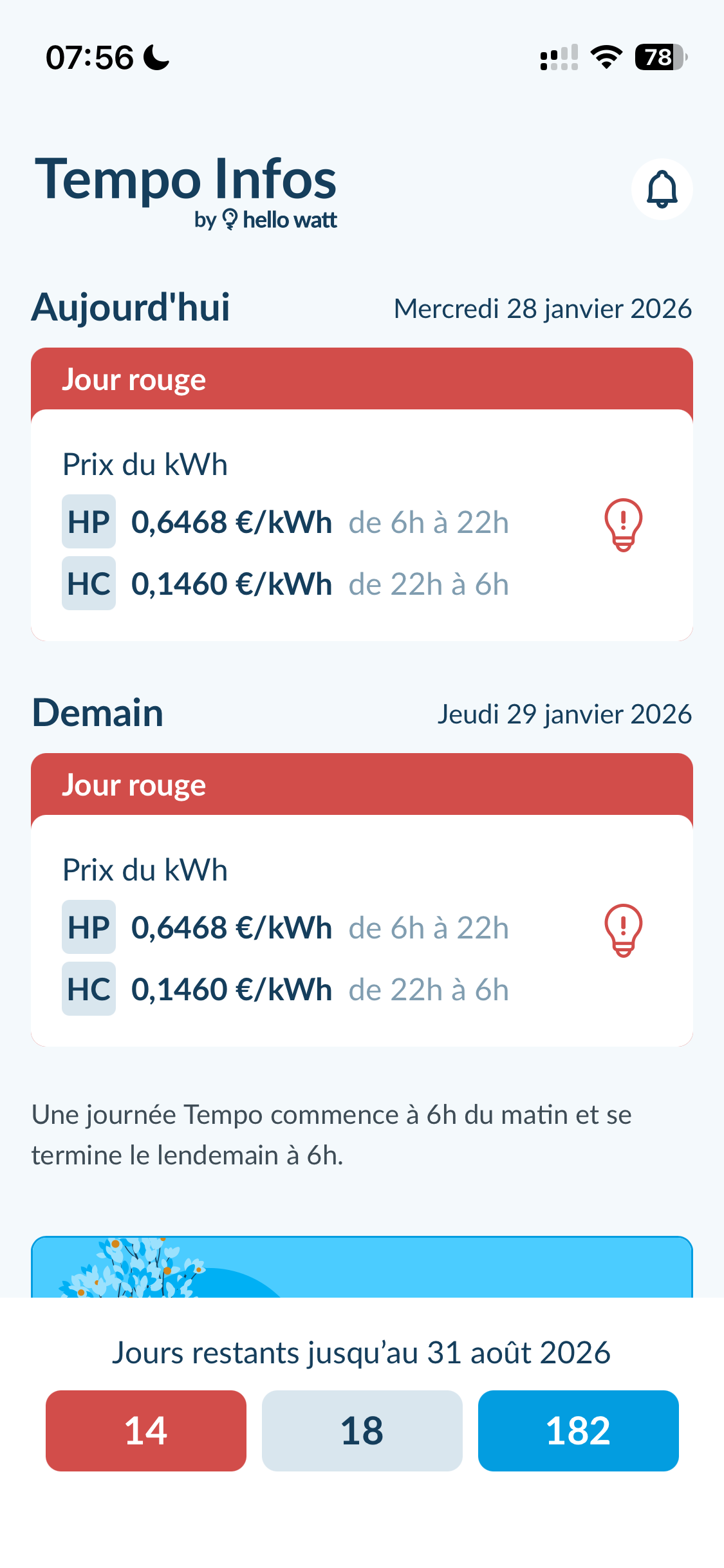Viewport: 724px width, 1568px height.
Task: Open the notifications bell
Action: point(662,189)
